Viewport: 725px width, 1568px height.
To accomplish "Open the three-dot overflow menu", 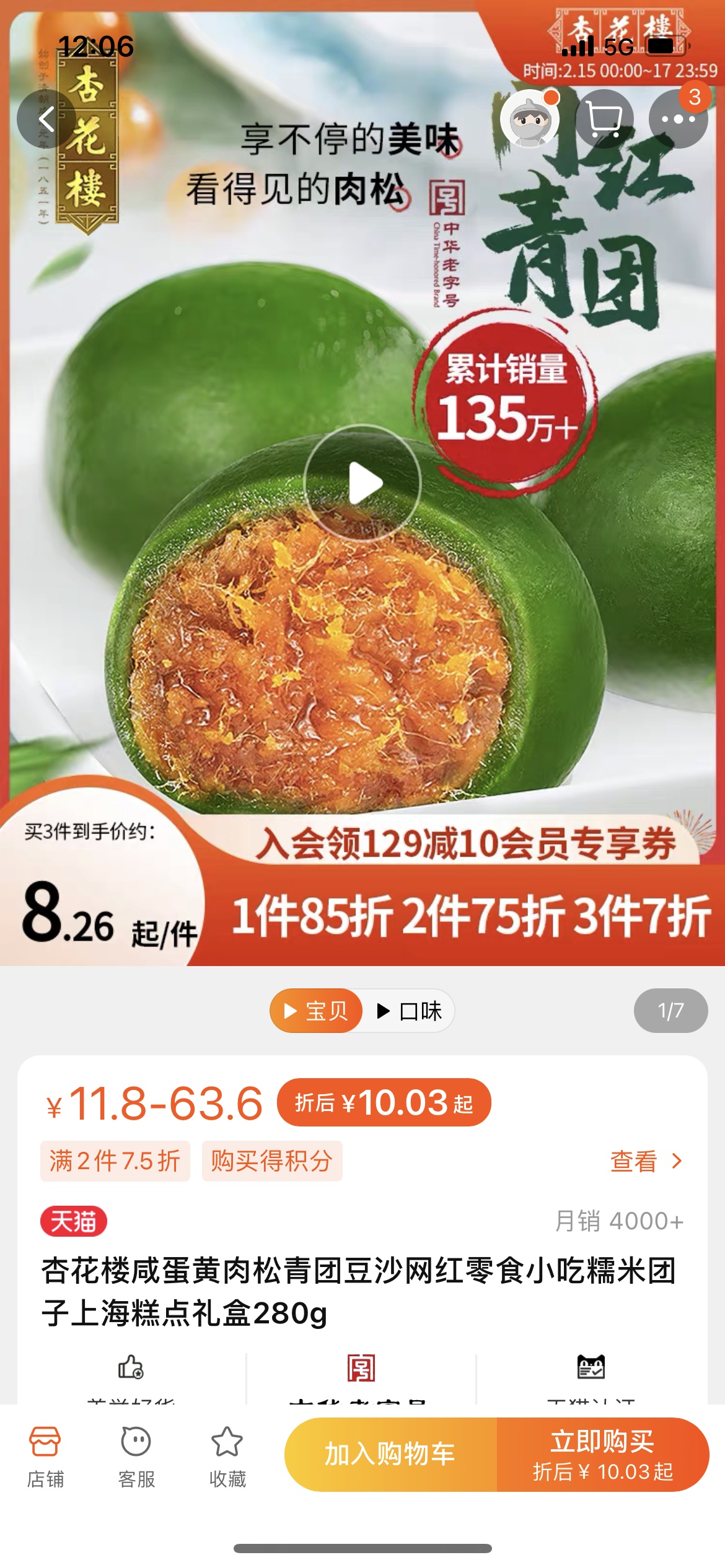I will pyautogui.click(x=678, y=119).
